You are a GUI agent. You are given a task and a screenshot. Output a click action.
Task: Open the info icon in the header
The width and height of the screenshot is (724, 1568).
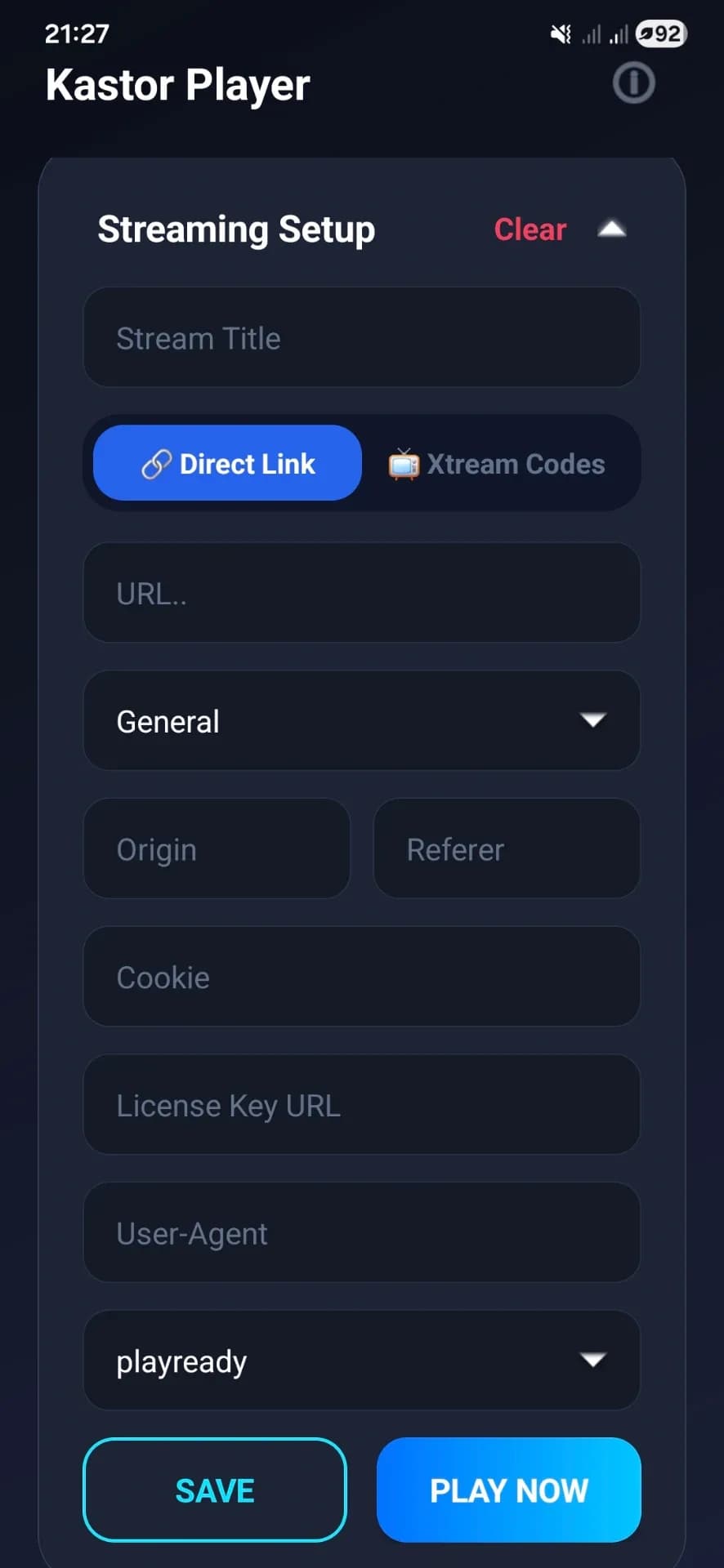[634, 83]
